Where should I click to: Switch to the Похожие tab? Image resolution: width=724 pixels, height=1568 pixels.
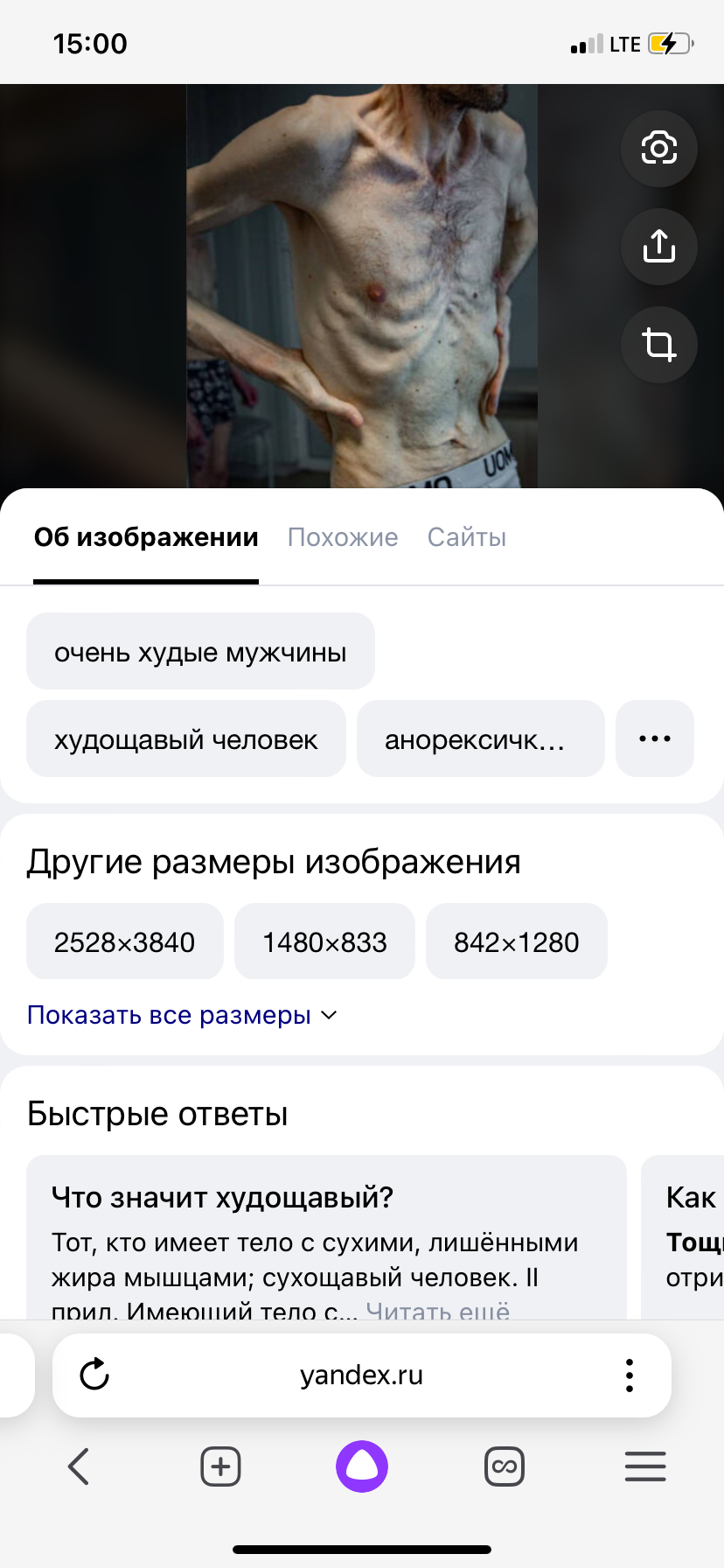pos(343,537)
